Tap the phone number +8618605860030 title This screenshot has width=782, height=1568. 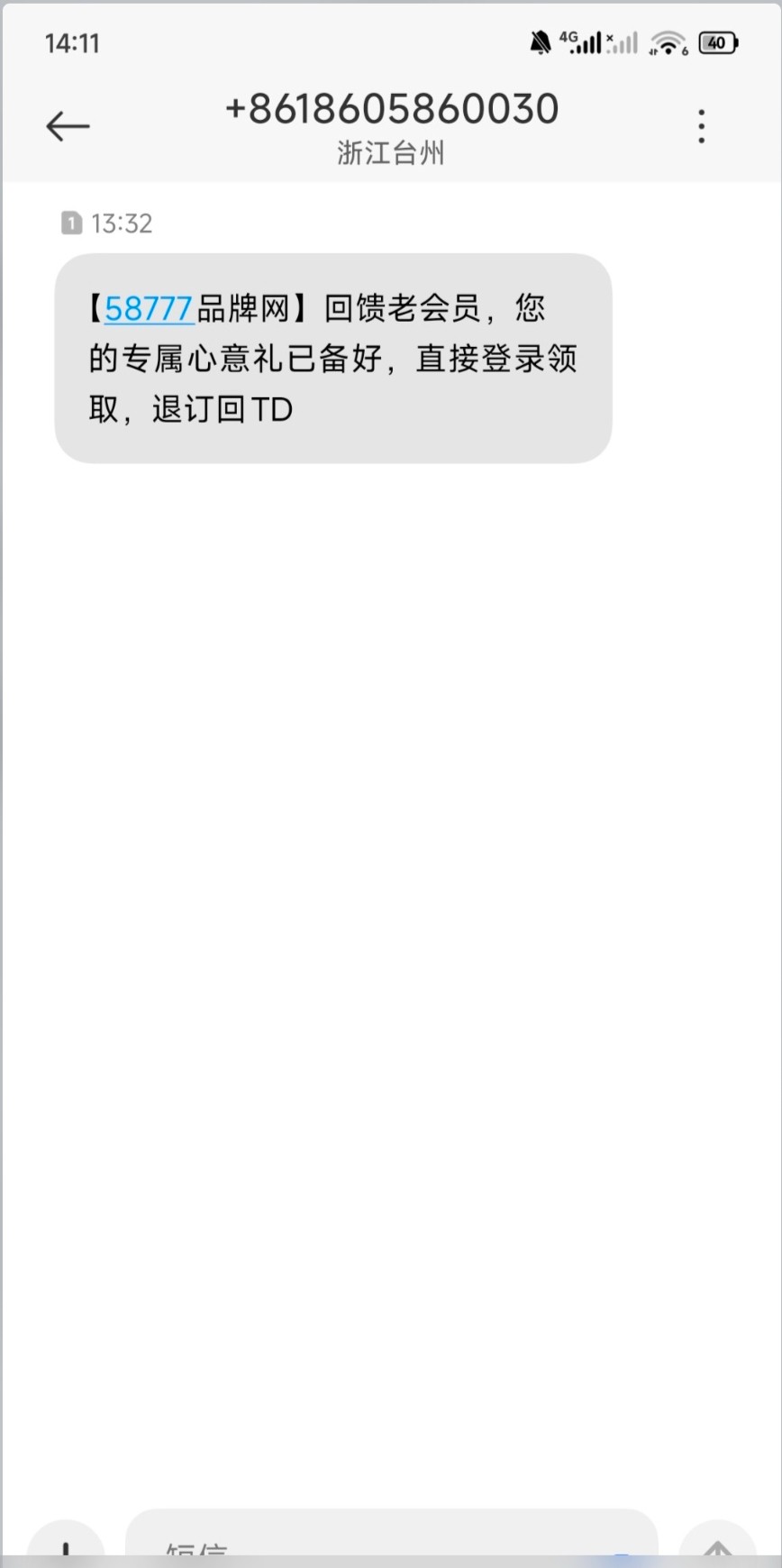point(391,108)
